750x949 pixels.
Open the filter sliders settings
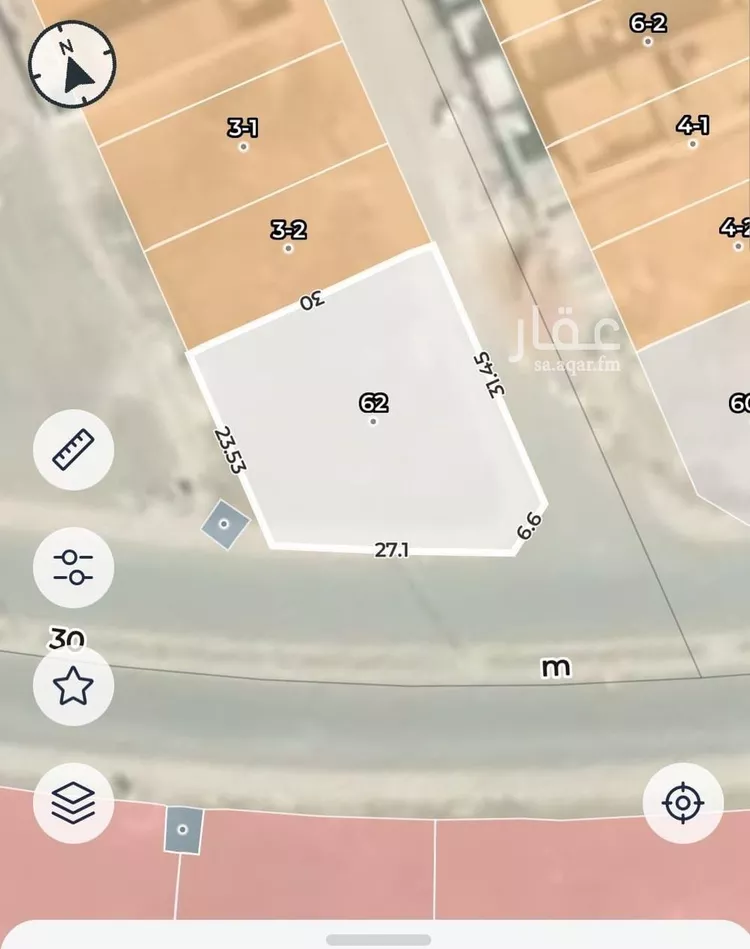pyautogui.click(x=74, y=567)
